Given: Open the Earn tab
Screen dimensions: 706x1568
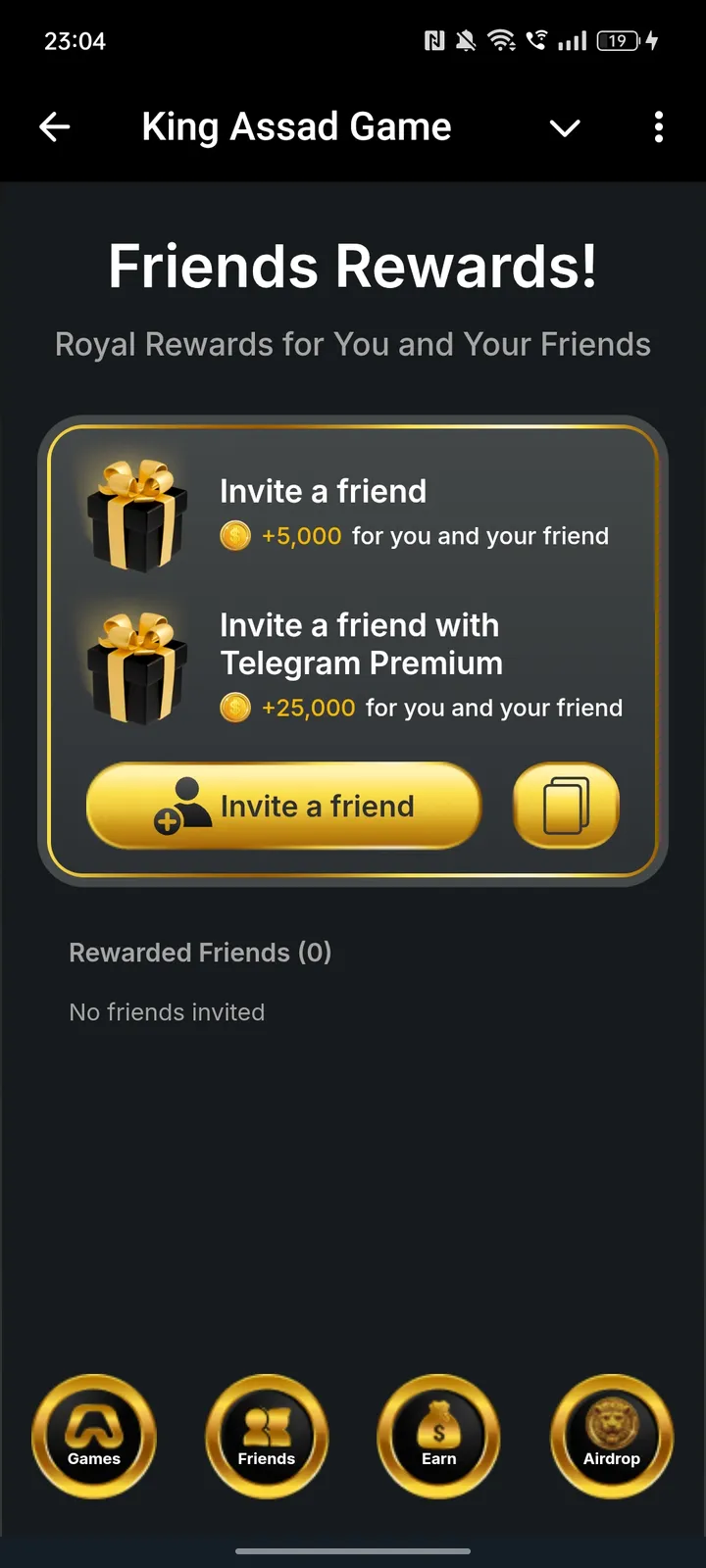Looking at the screenshot, I should [x=439, y=1437].
